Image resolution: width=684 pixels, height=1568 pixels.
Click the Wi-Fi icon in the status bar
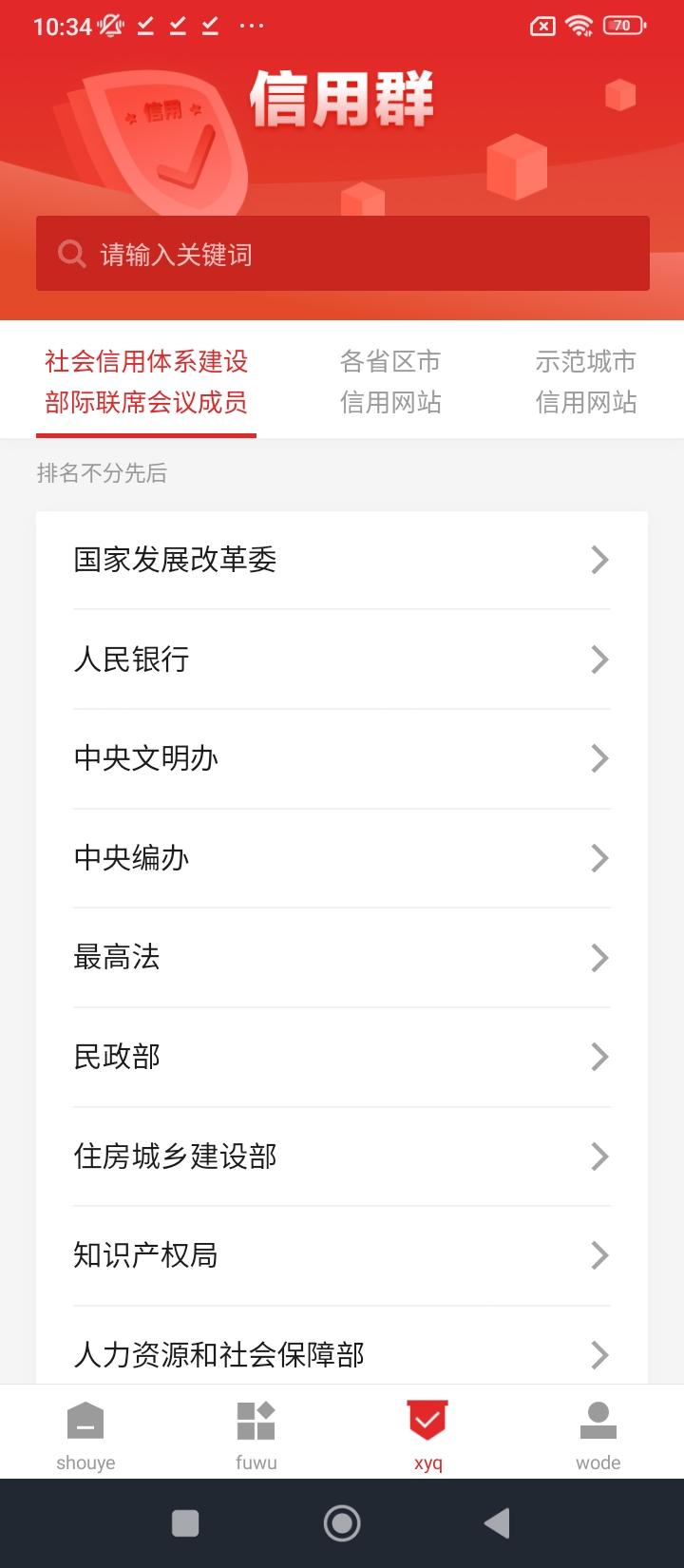[x=582, y=26]
